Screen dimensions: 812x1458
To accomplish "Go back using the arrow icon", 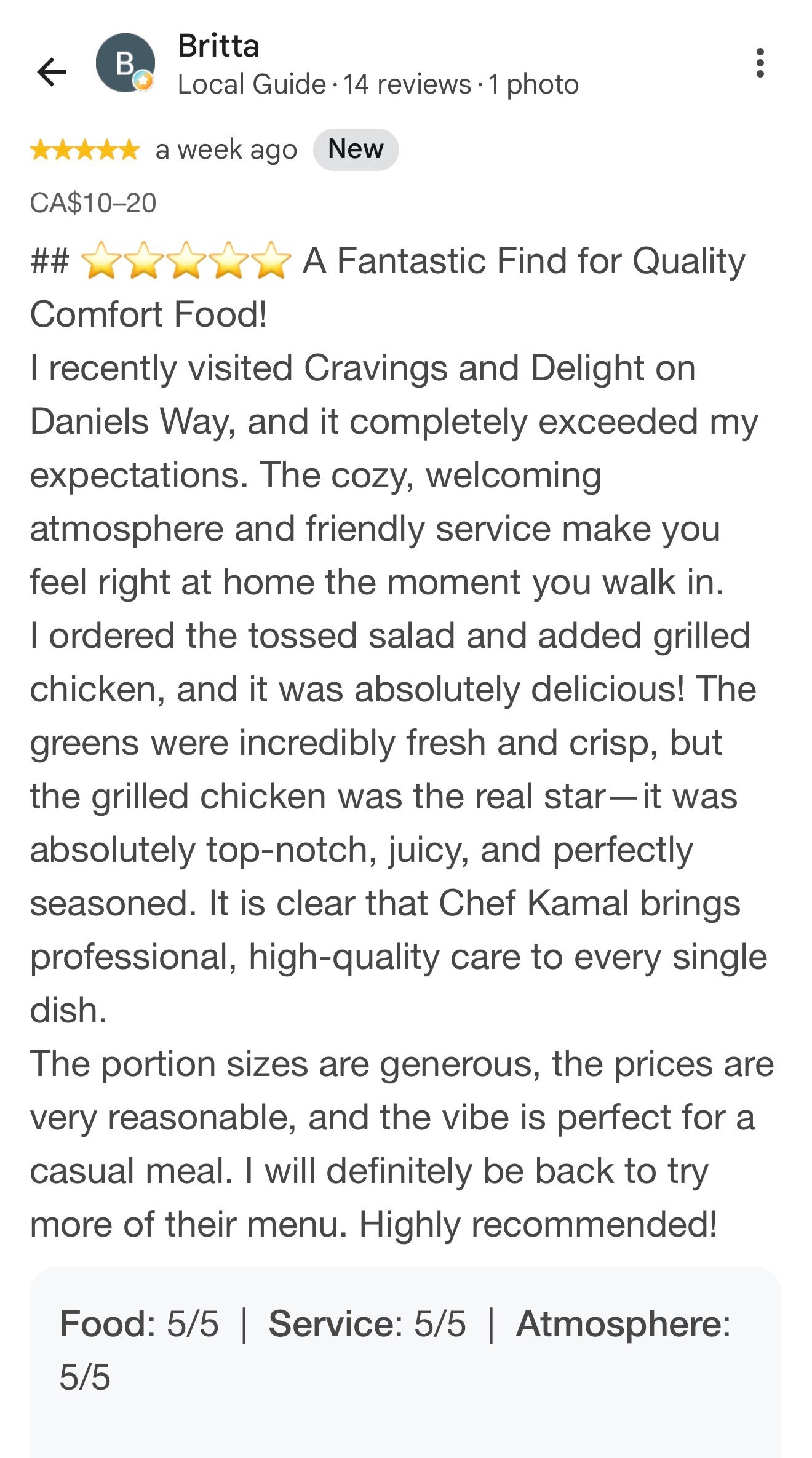I will pyautogui.click(x=52, y=72).
